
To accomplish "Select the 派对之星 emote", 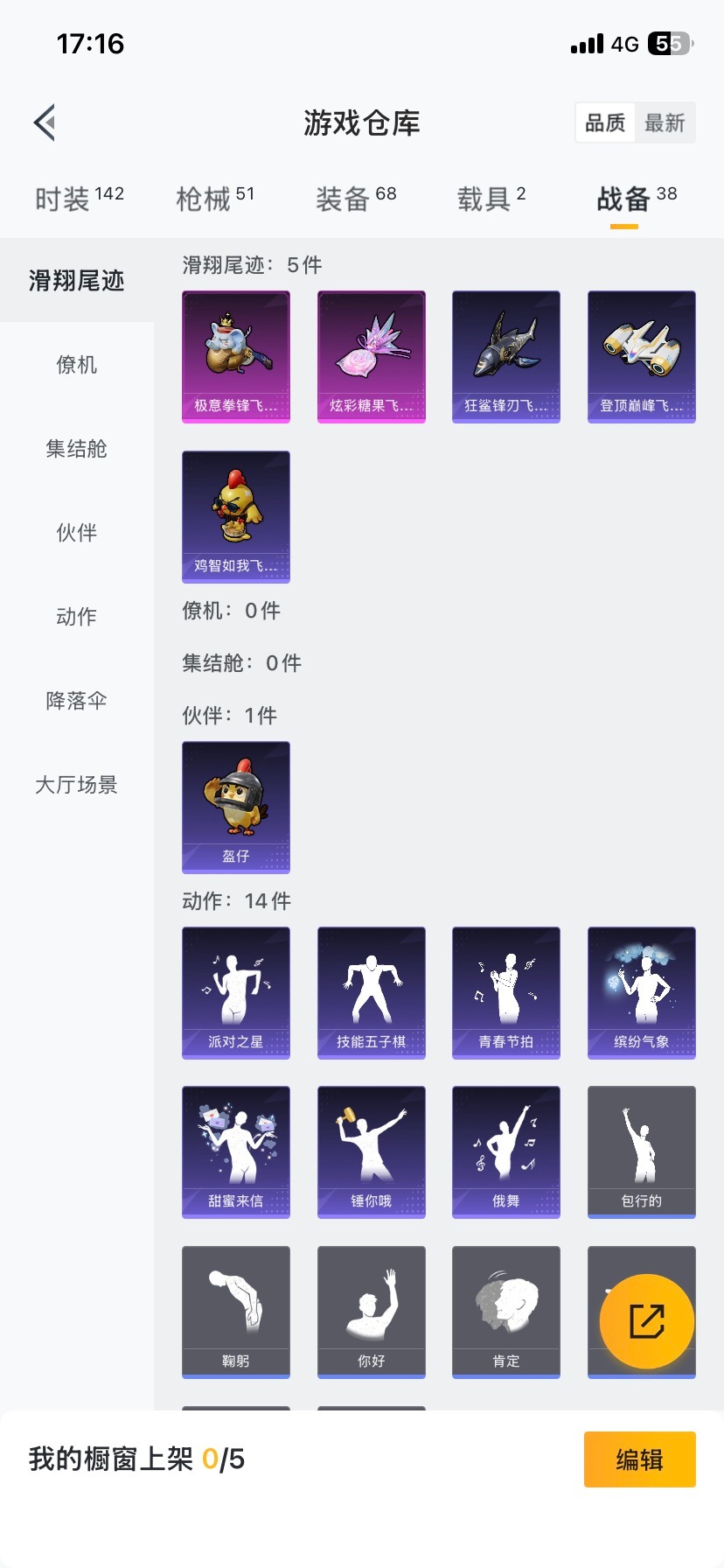I will pyautogui.click(x=235, y=992).
